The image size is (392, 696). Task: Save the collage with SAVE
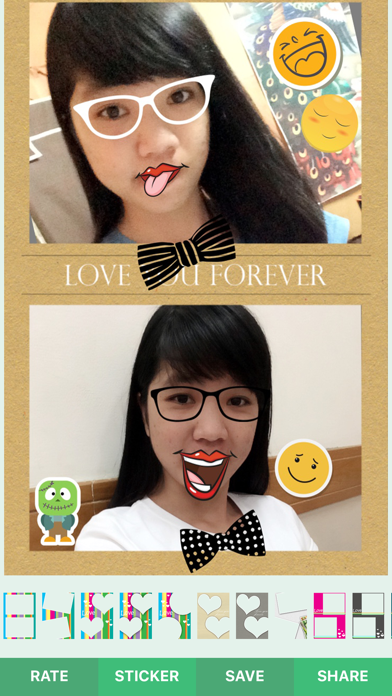(245, 676)
